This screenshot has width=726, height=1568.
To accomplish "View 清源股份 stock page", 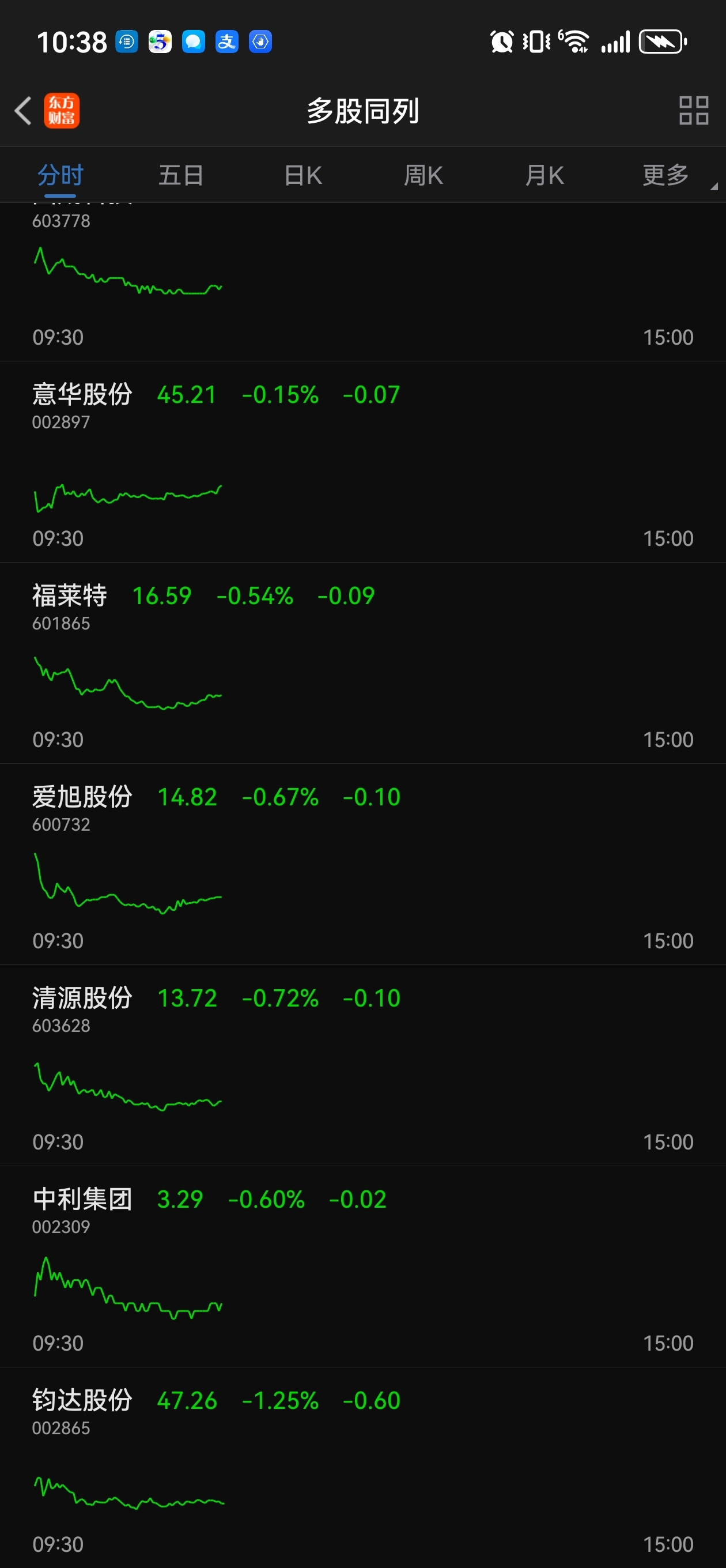I will (x=362, y=1065).
